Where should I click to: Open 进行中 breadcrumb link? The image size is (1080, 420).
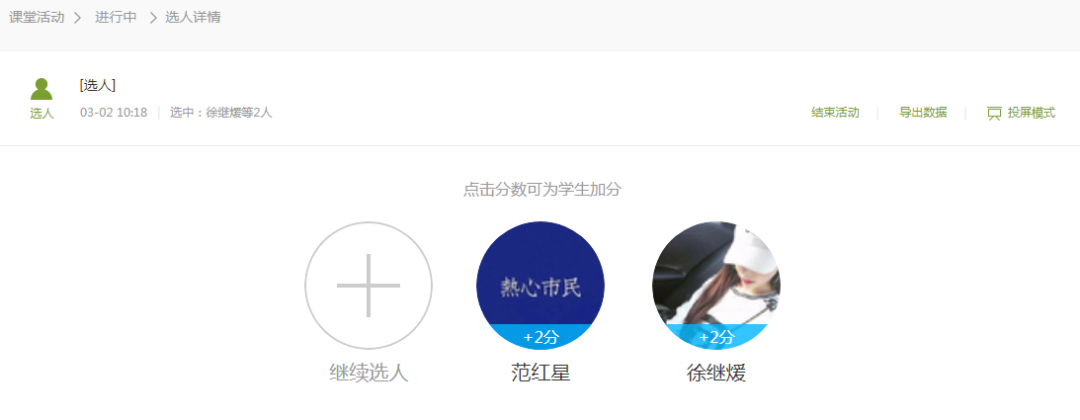(x=116, y=18)
